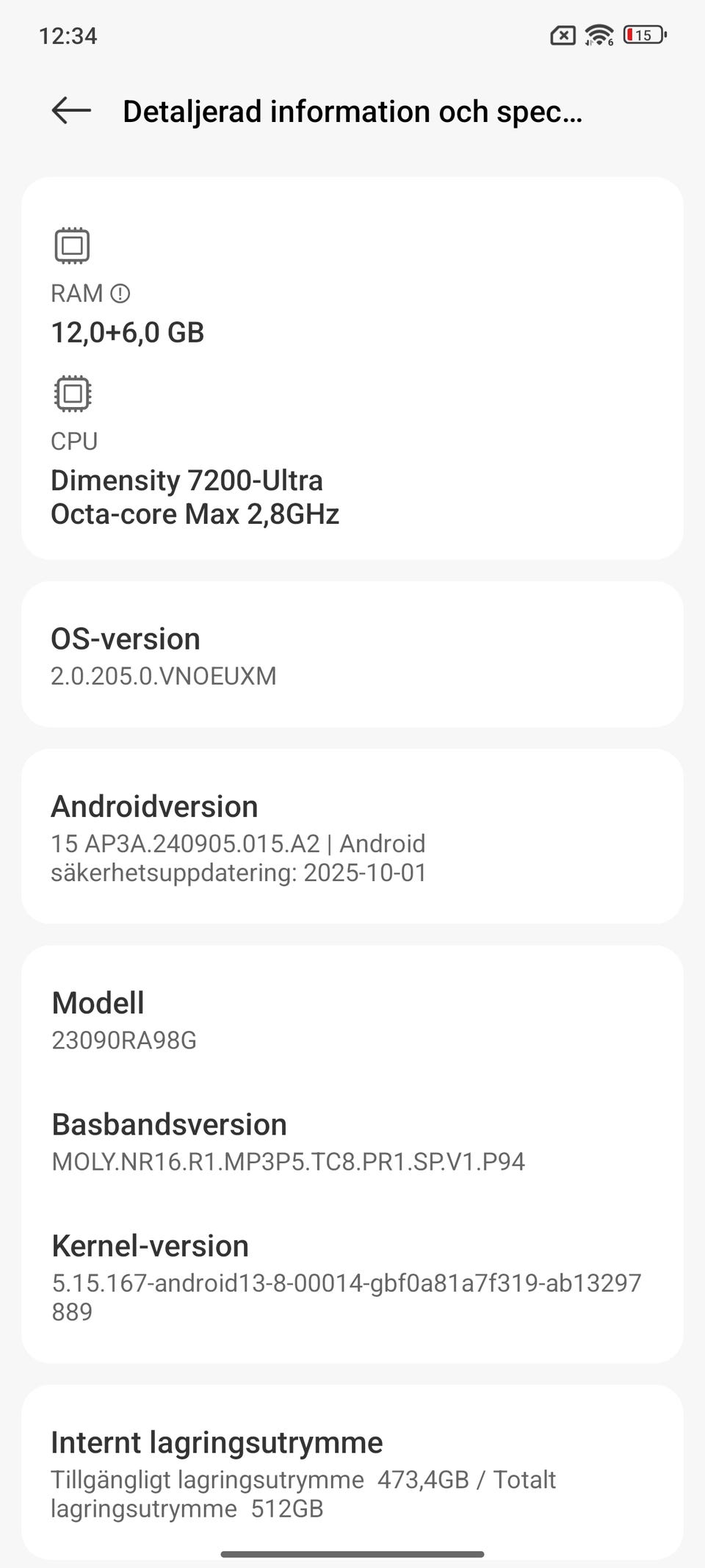Open the RAM info circle icon
The height and width of the screenshot is (1568, 705).
click(122, 293)
